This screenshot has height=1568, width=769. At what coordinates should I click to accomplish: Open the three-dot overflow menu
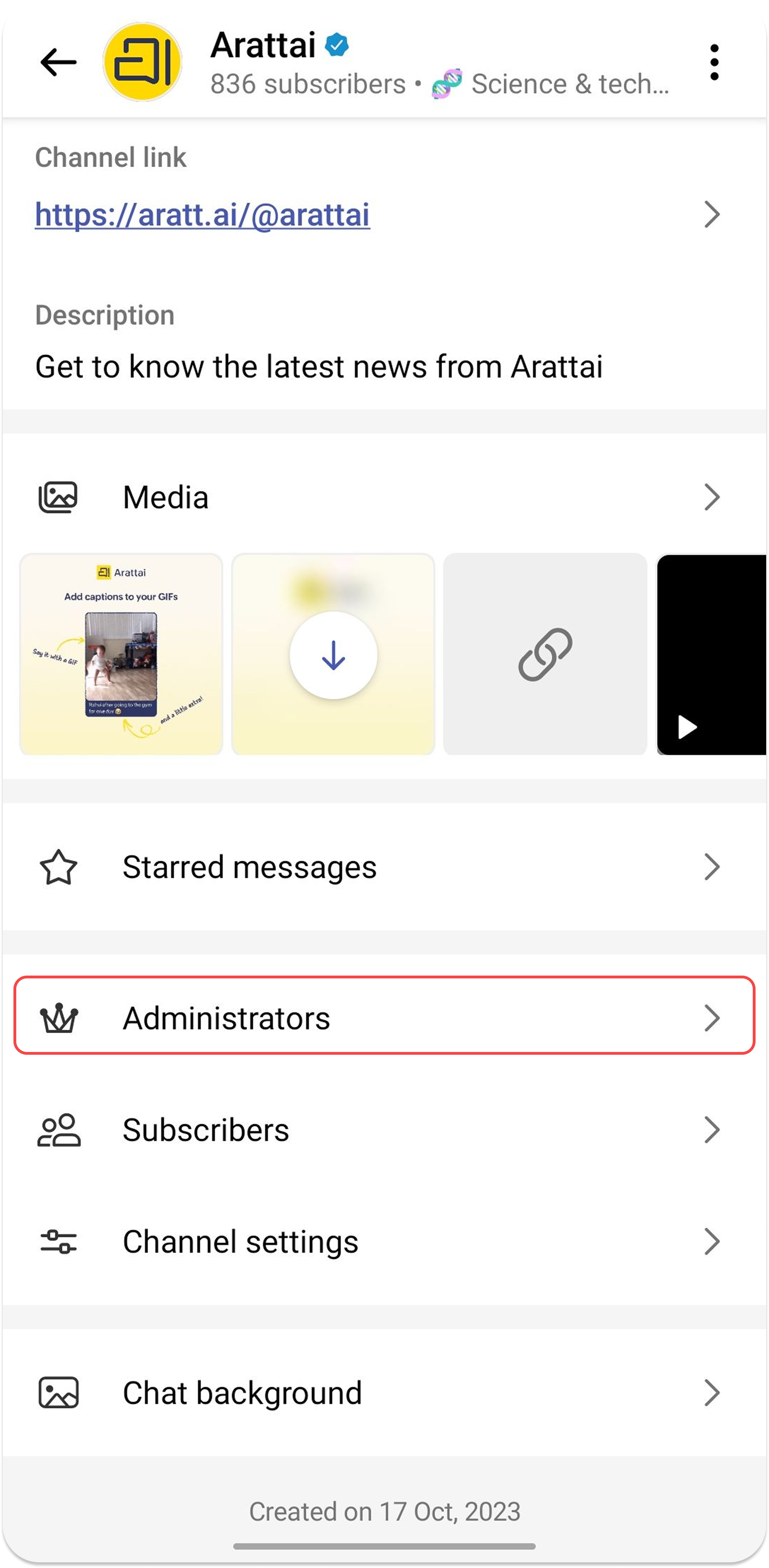point(714,62)
